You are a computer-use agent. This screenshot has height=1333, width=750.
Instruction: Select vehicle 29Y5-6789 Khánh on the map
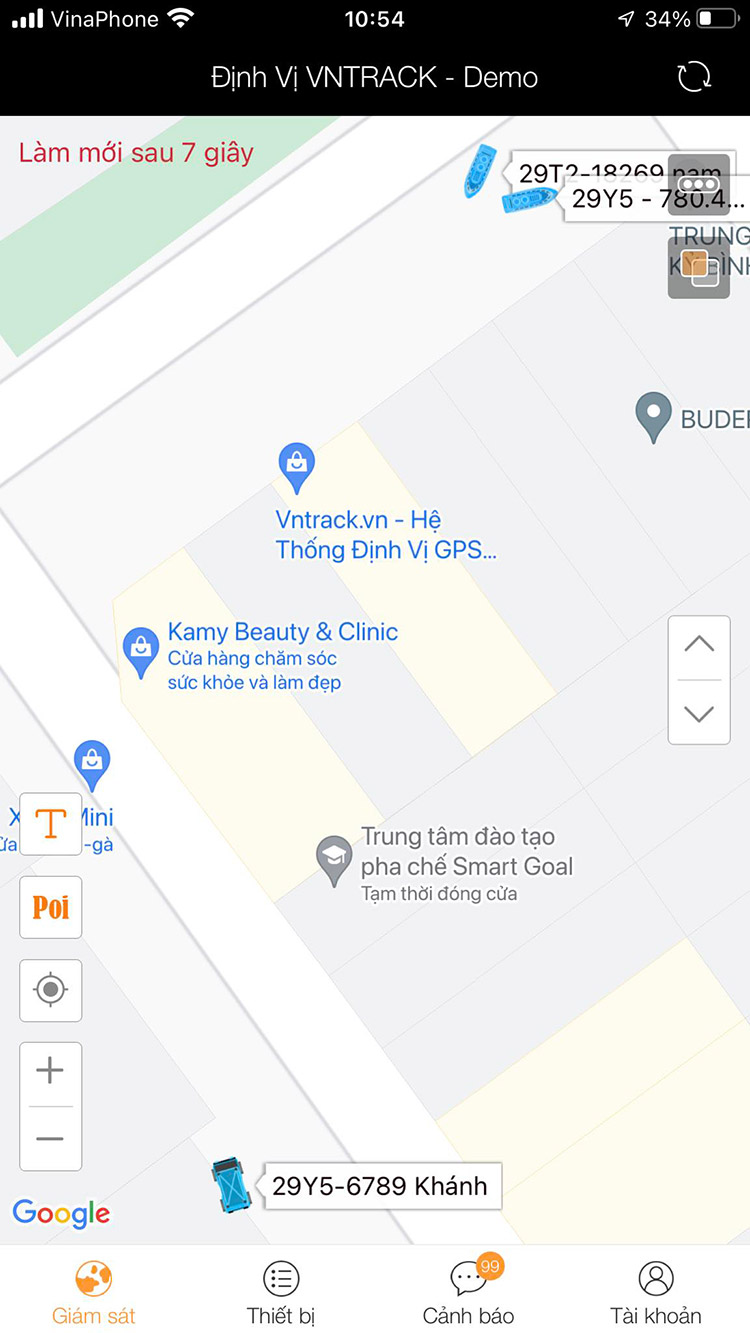(231, 1186)
